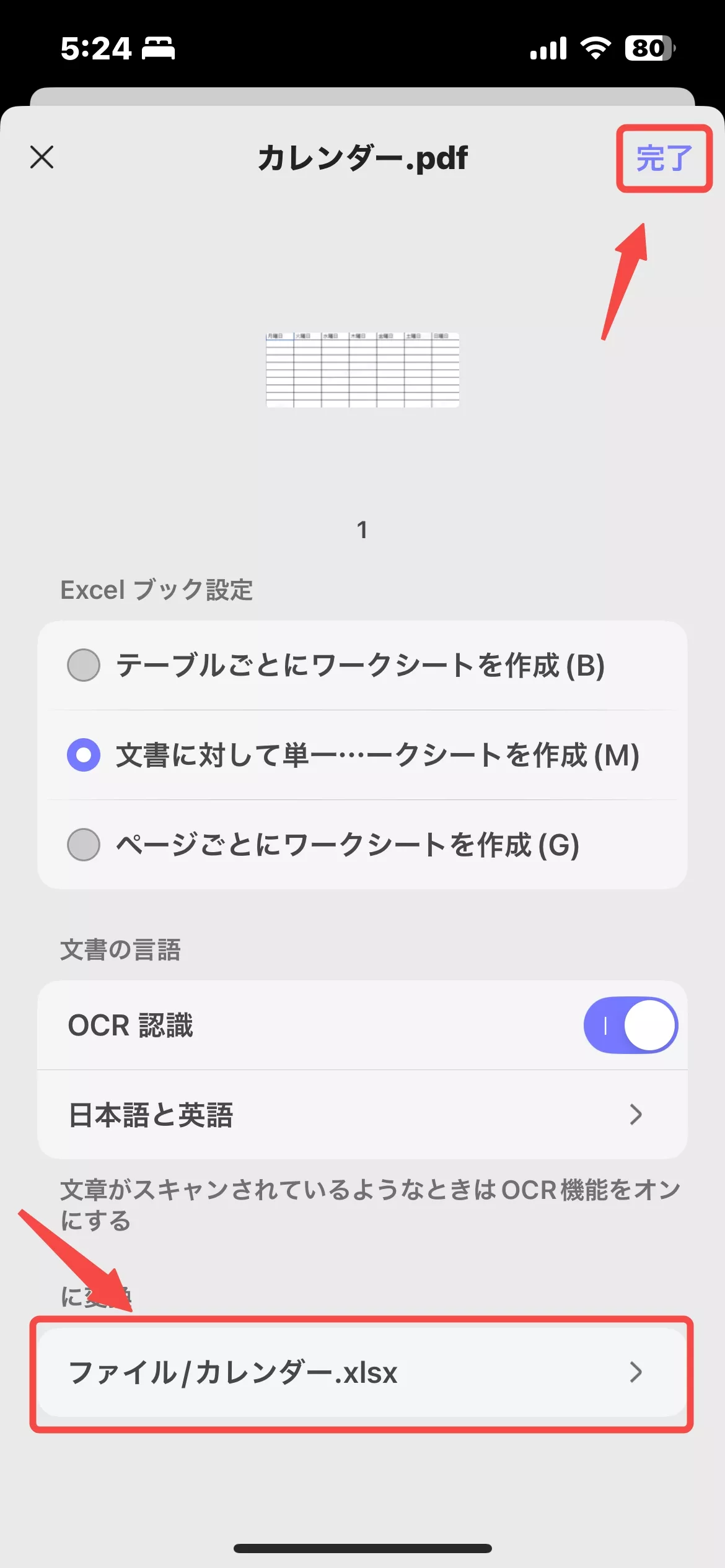
Task: Close the カレンダー.pdf conversion sheet
Action: [42, 157]
